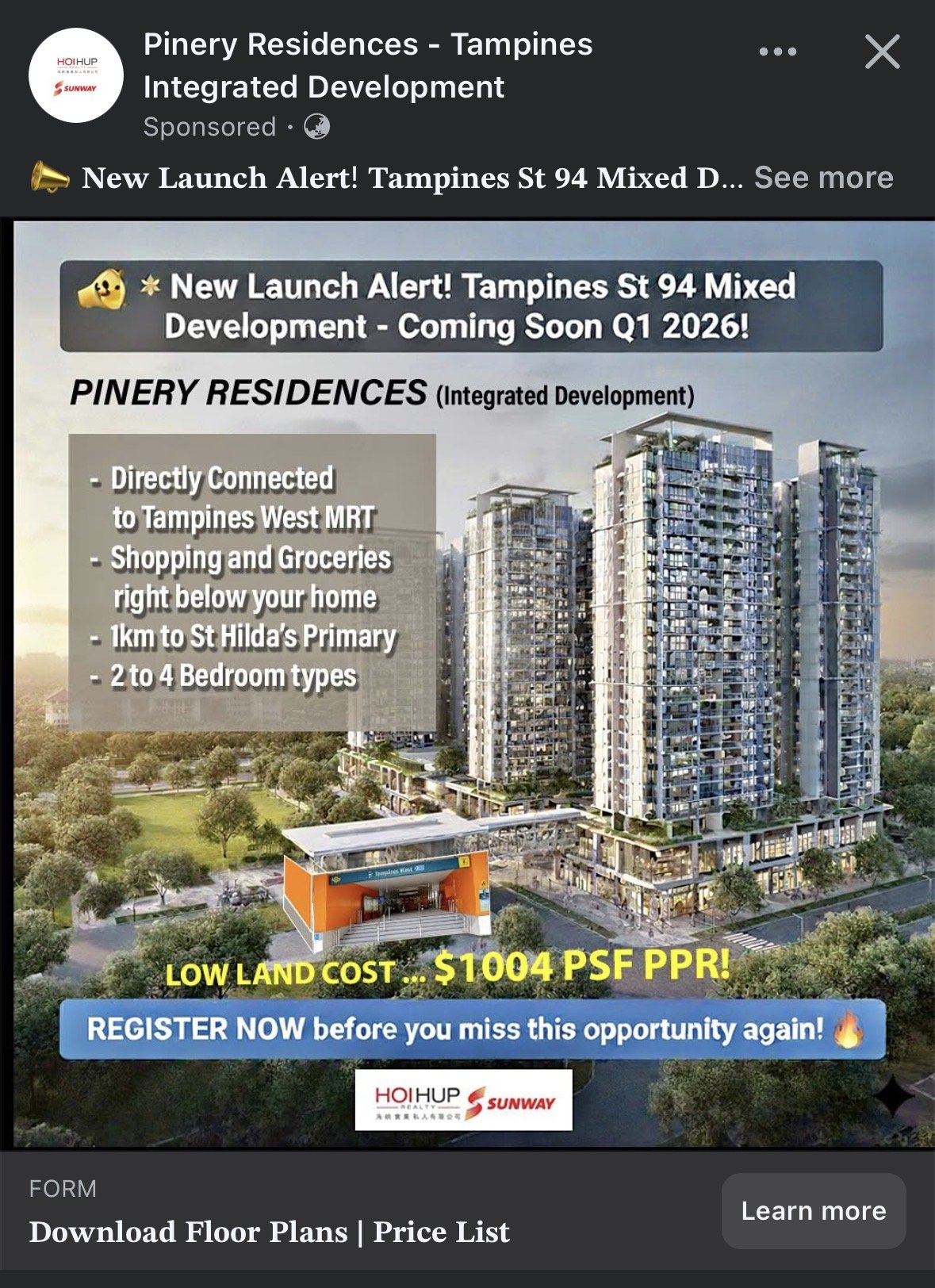The image size is (935, 1288).
Task: Dismiss this sponsored ad
Action: point(882,52)
